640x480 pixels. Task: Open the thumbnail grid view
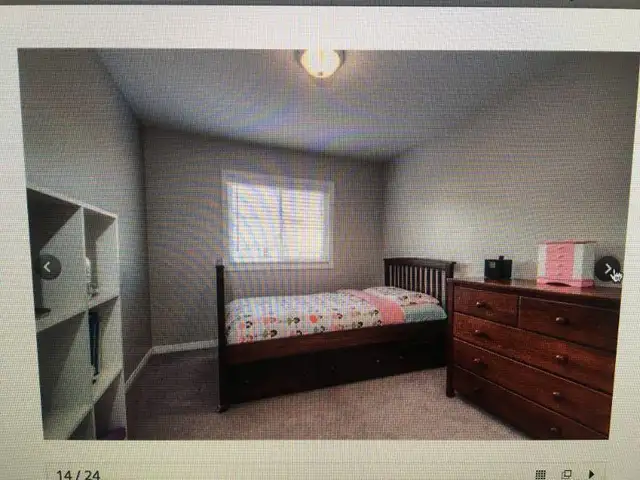click(x=541, y=474)
